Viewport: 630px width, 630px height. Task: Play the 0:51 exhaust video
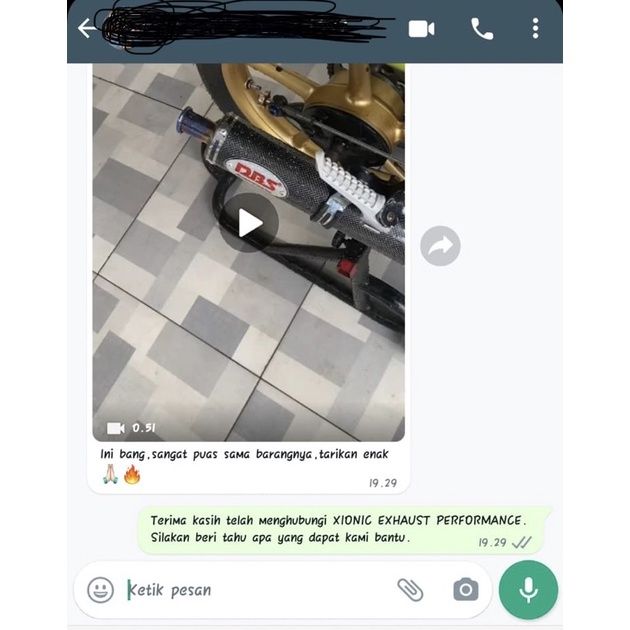point(249,222)
